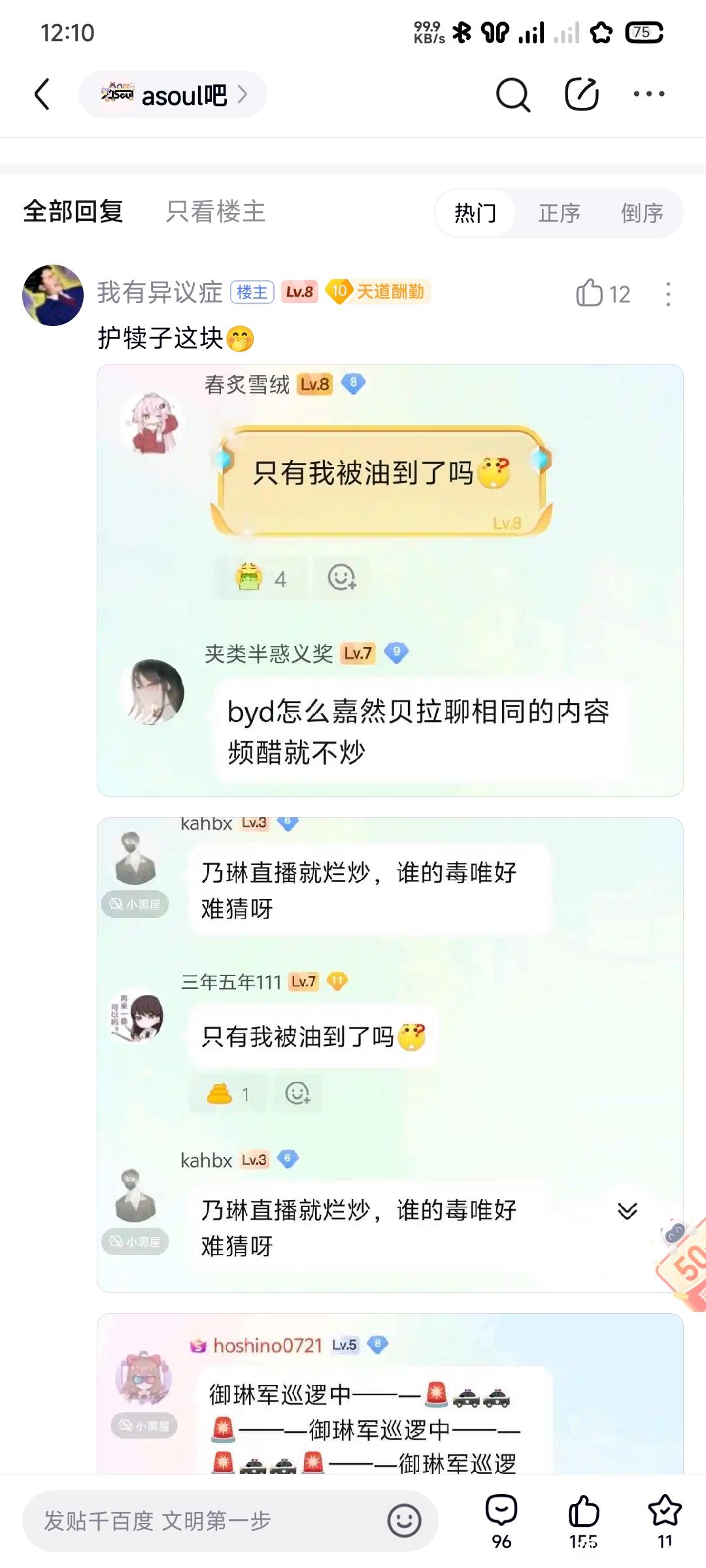706x1568 pixels.
Task: Sort replies in 正序 order
Action: [559, 213]
